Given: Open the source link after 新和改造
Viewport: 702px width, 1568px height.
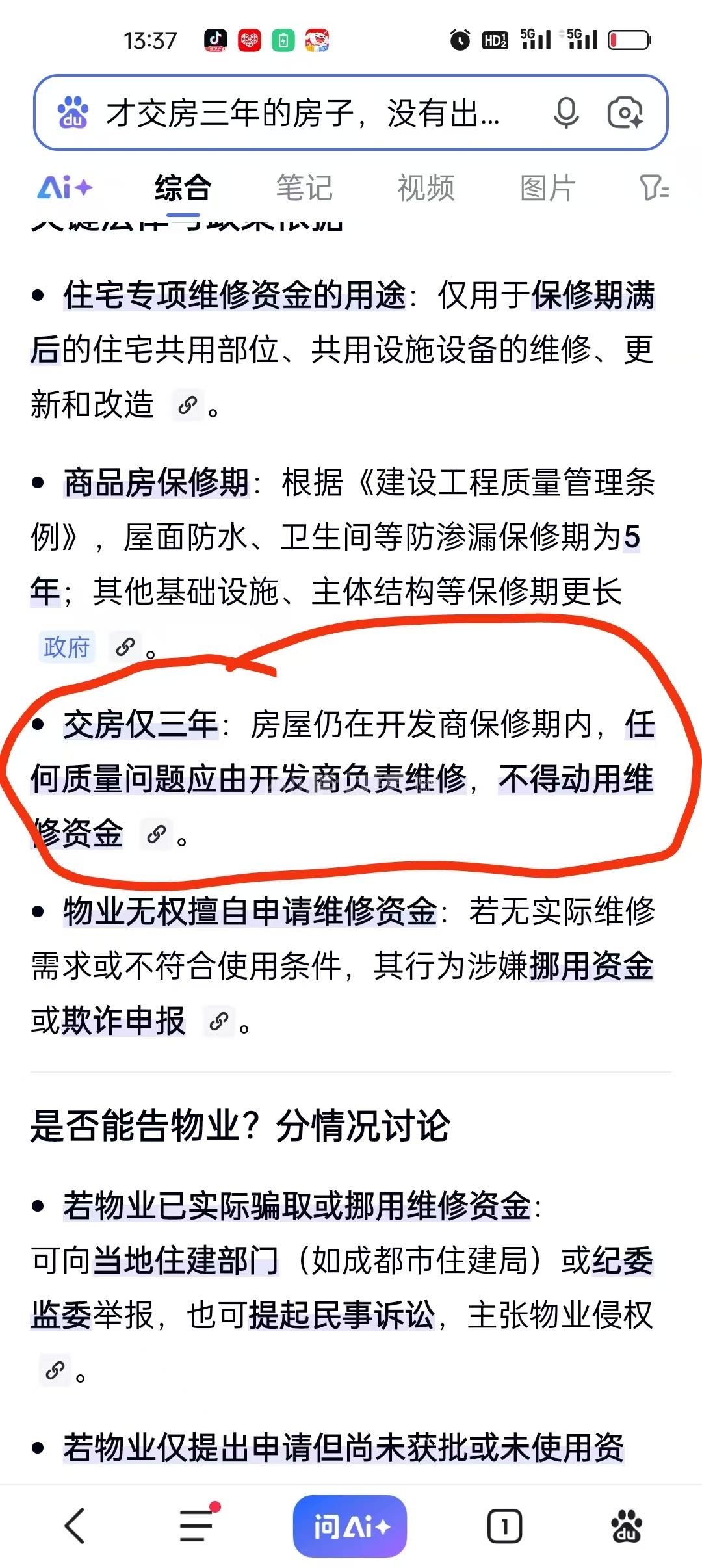Looking at the screenshot, I should [x=188, y=406].
